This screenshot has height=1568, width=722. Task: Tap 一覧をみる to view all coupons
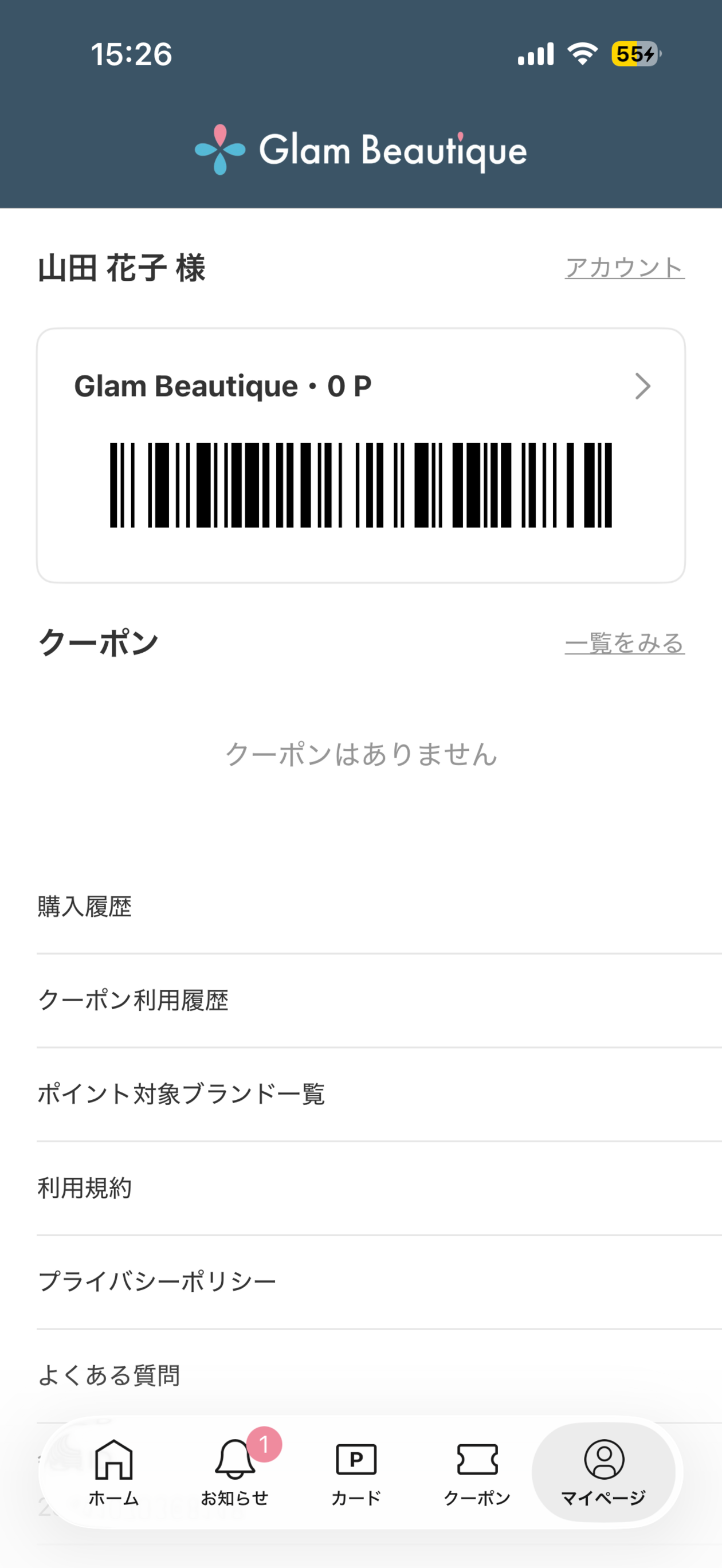click(625, 644)
